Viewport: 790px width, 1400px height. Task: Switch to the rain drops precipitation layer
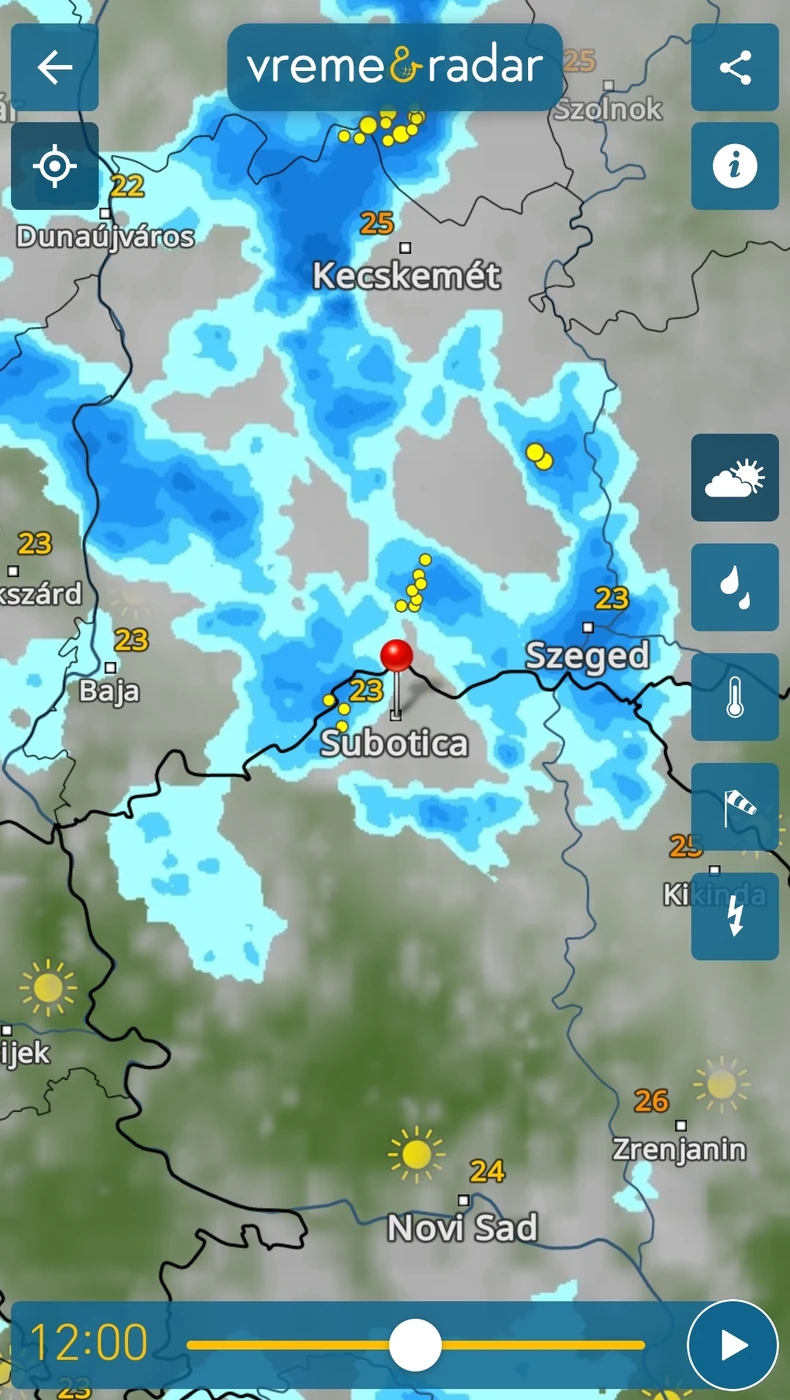coord(735,588)
